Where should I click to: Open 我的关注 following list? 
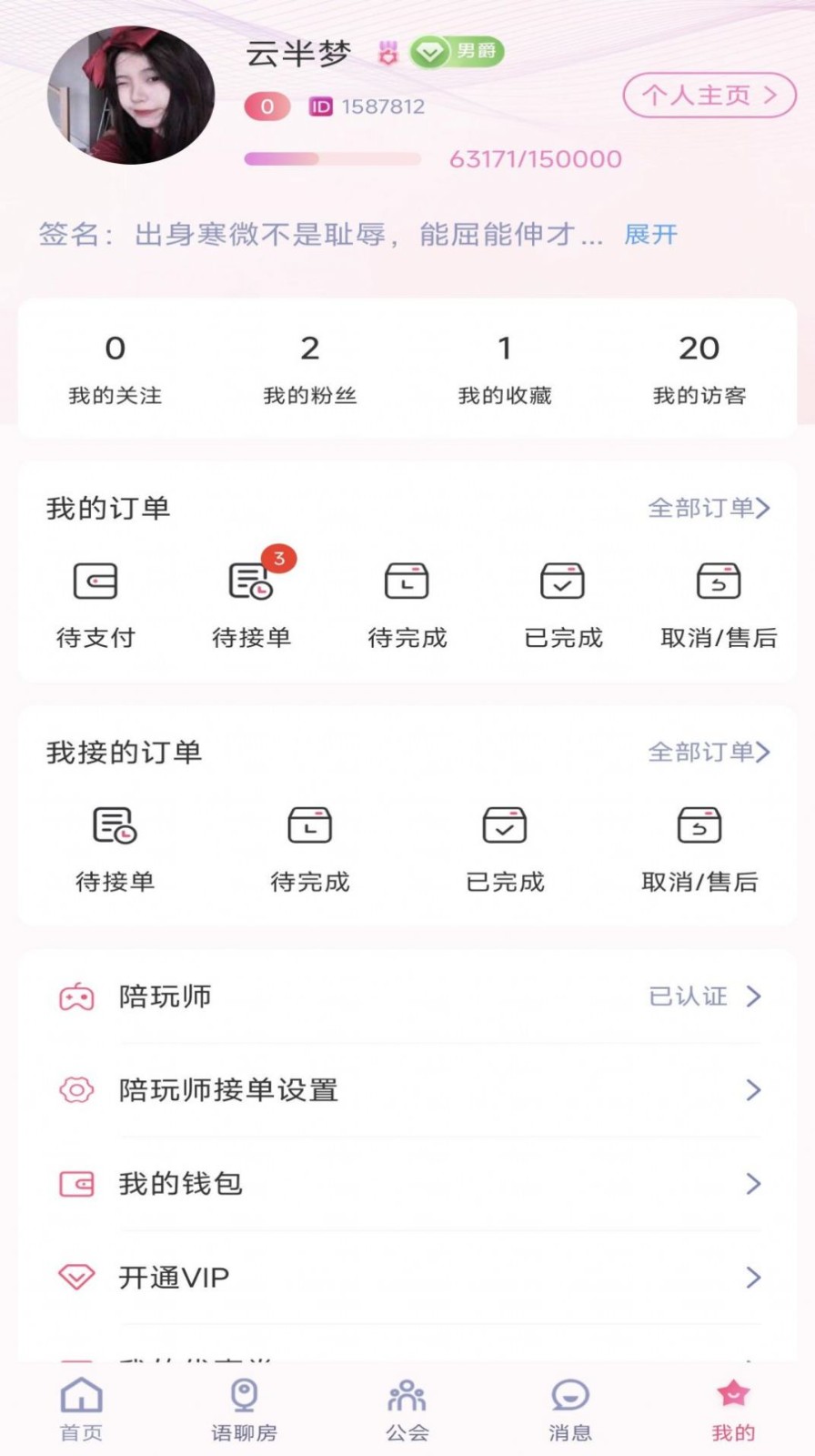click(x=115, y=369)
